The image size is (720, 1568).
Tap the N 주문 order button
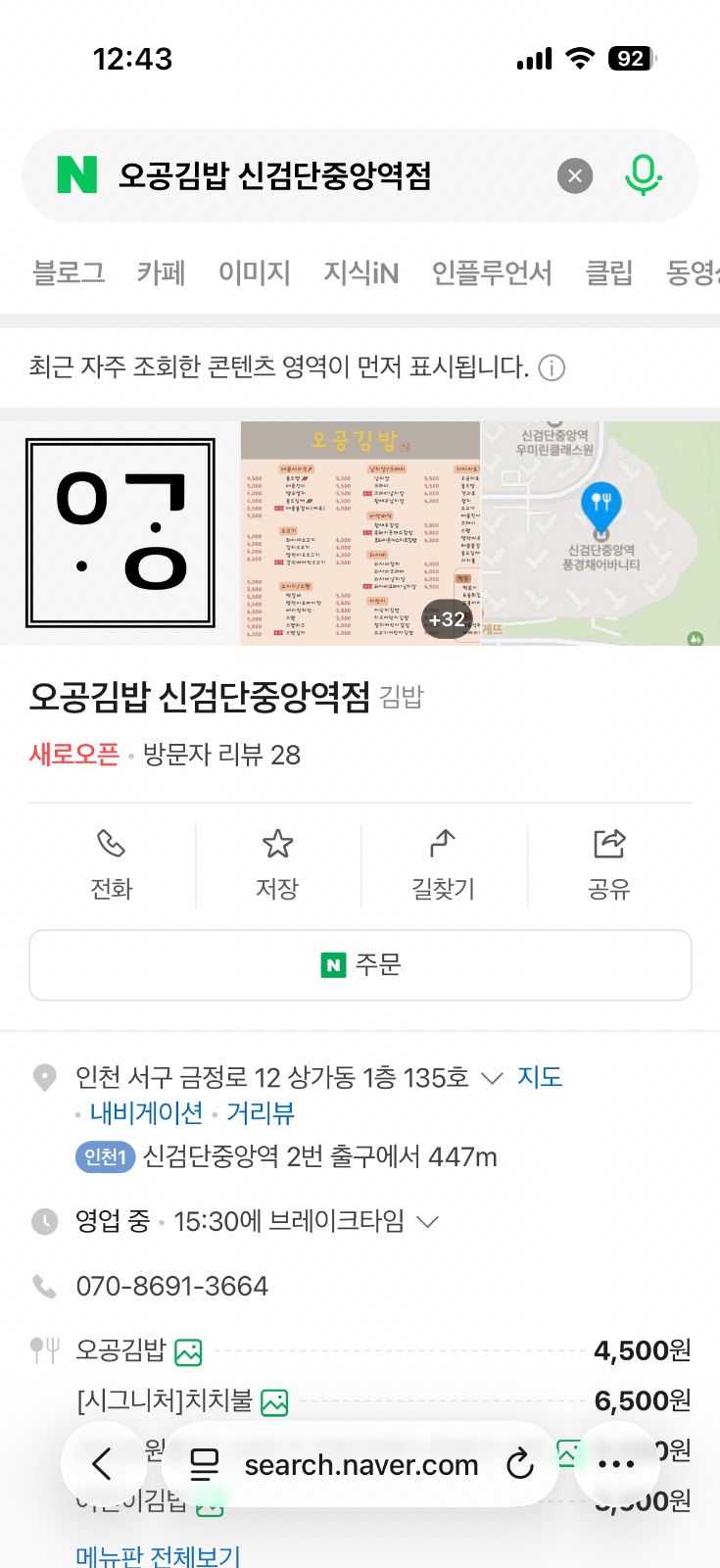[x=360, y=965]
